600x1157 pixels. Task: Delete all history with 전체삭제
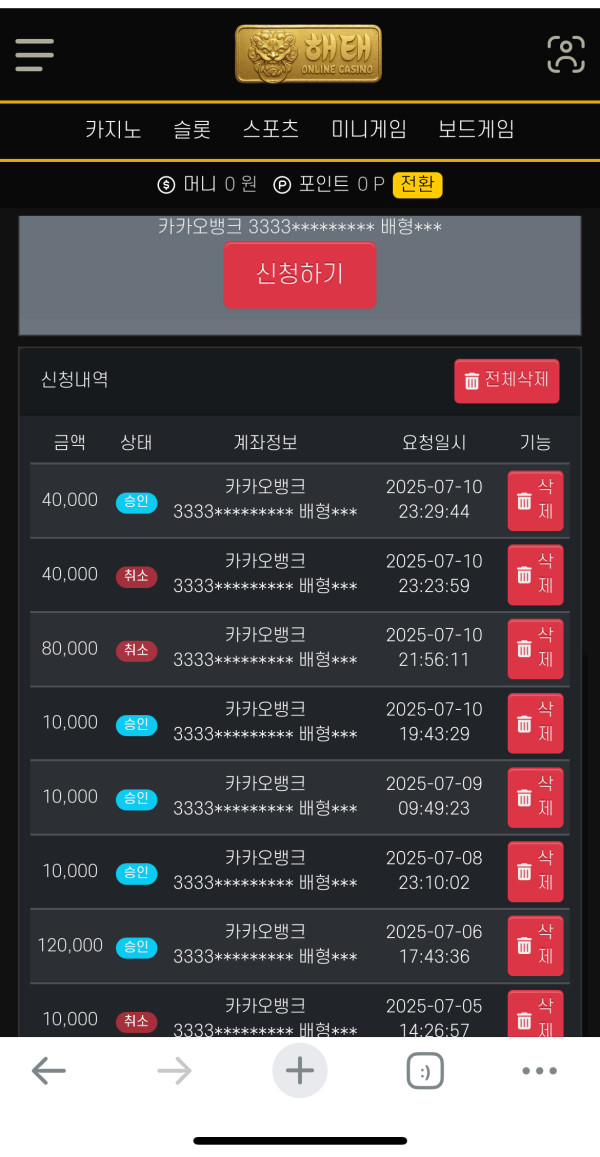[x=506, y=381]
